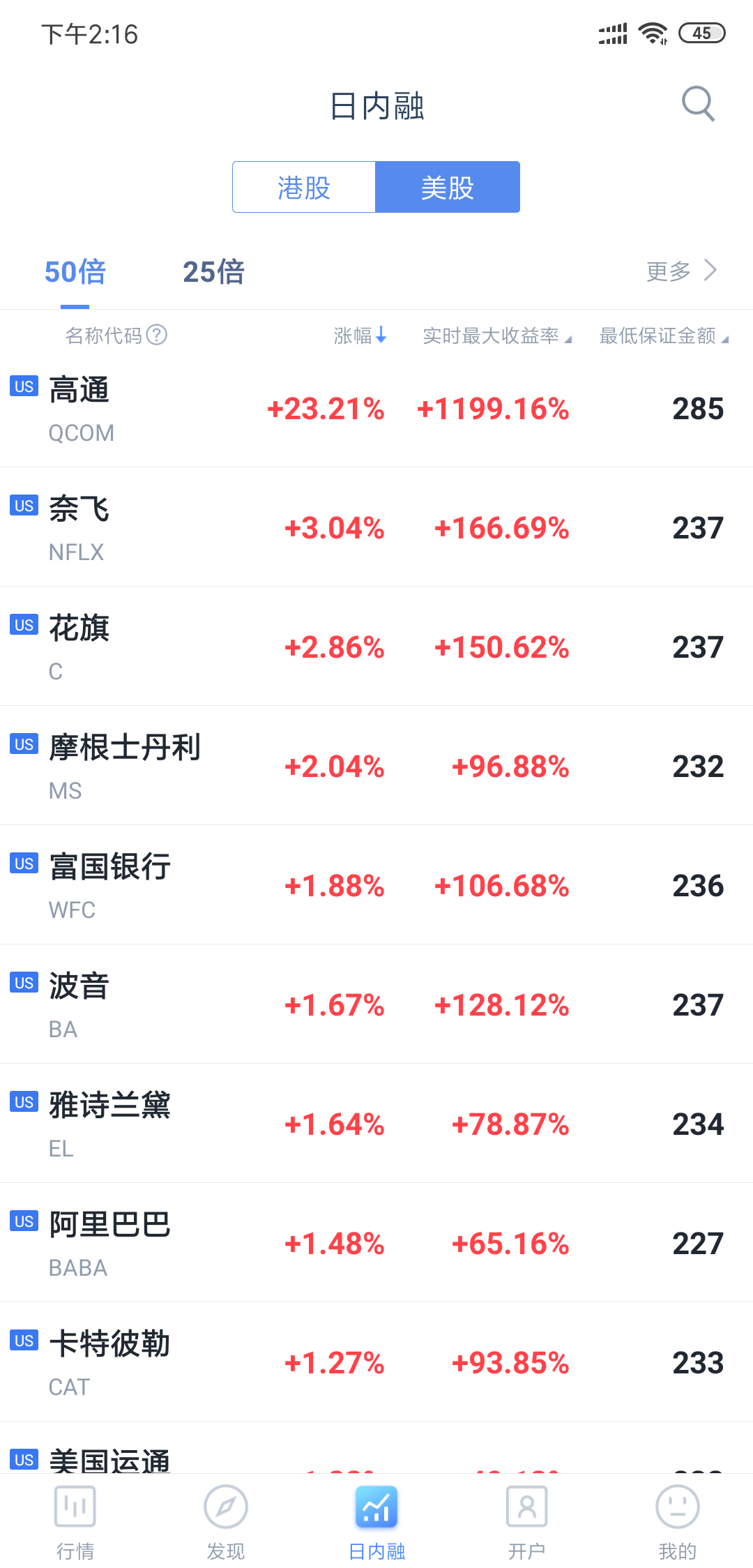This screenshot has height=1568, width=753.
Task: Switch to the 25倍 tab
Action: 213,271
